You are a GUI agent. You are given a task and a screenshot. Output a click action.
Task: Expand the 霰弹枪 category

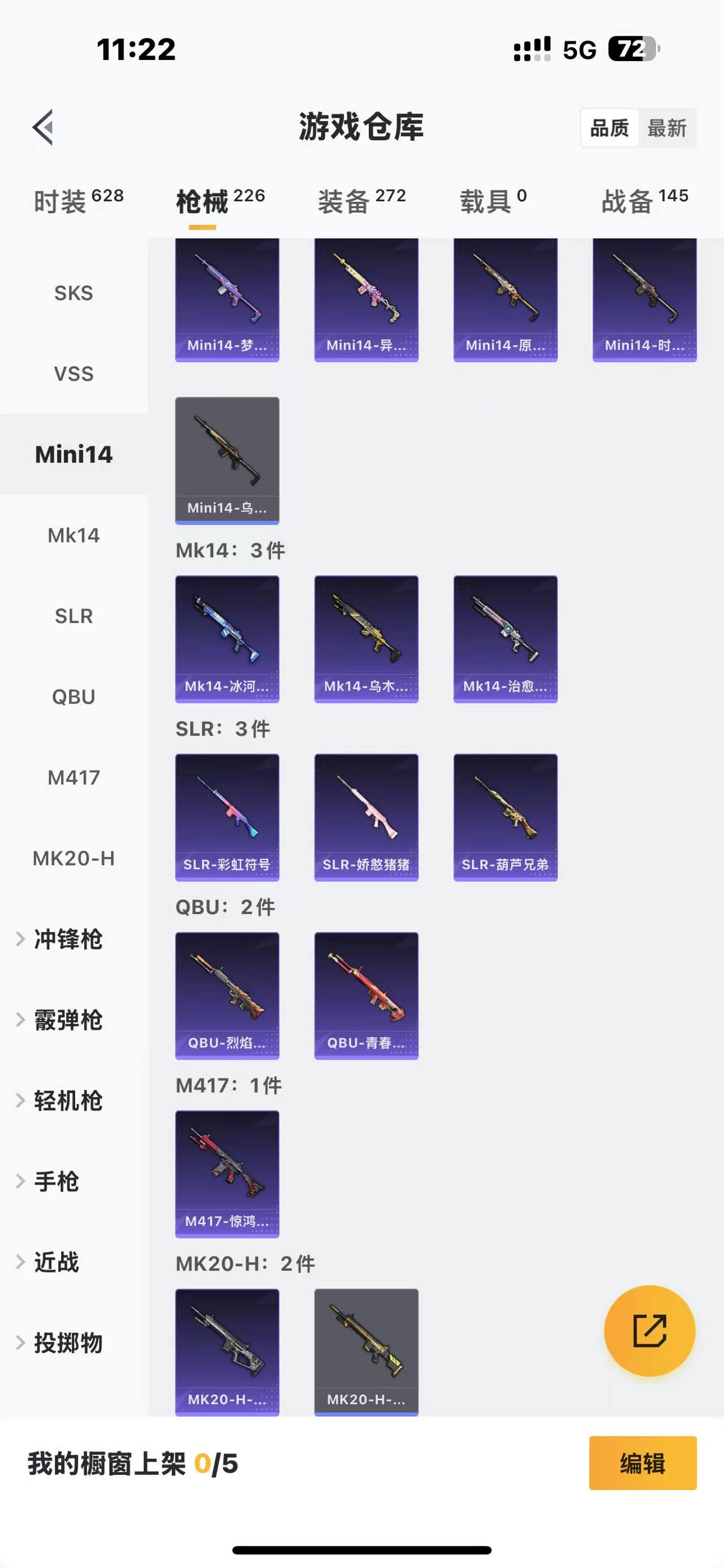tap(67, 1020)
